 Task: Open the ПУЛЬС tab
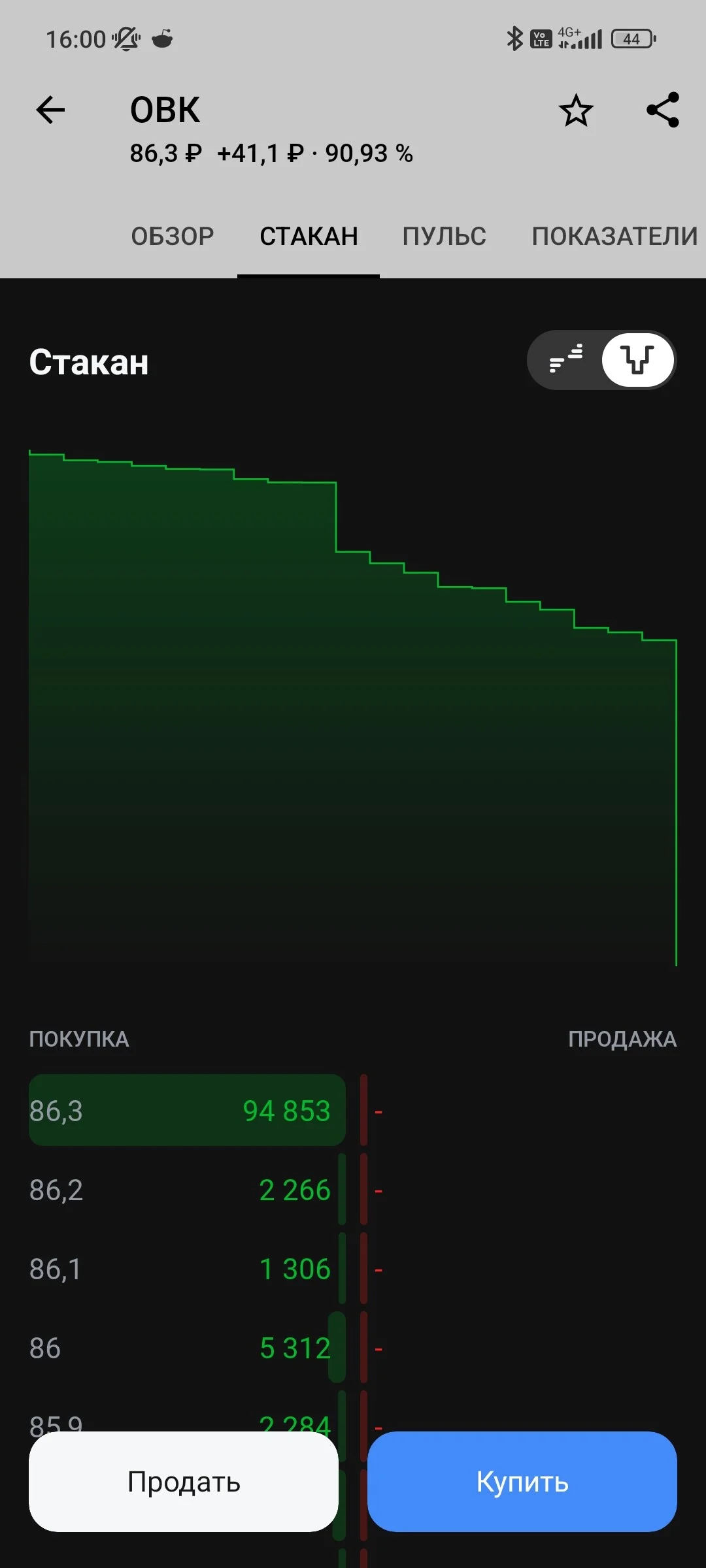coord(444,236)
